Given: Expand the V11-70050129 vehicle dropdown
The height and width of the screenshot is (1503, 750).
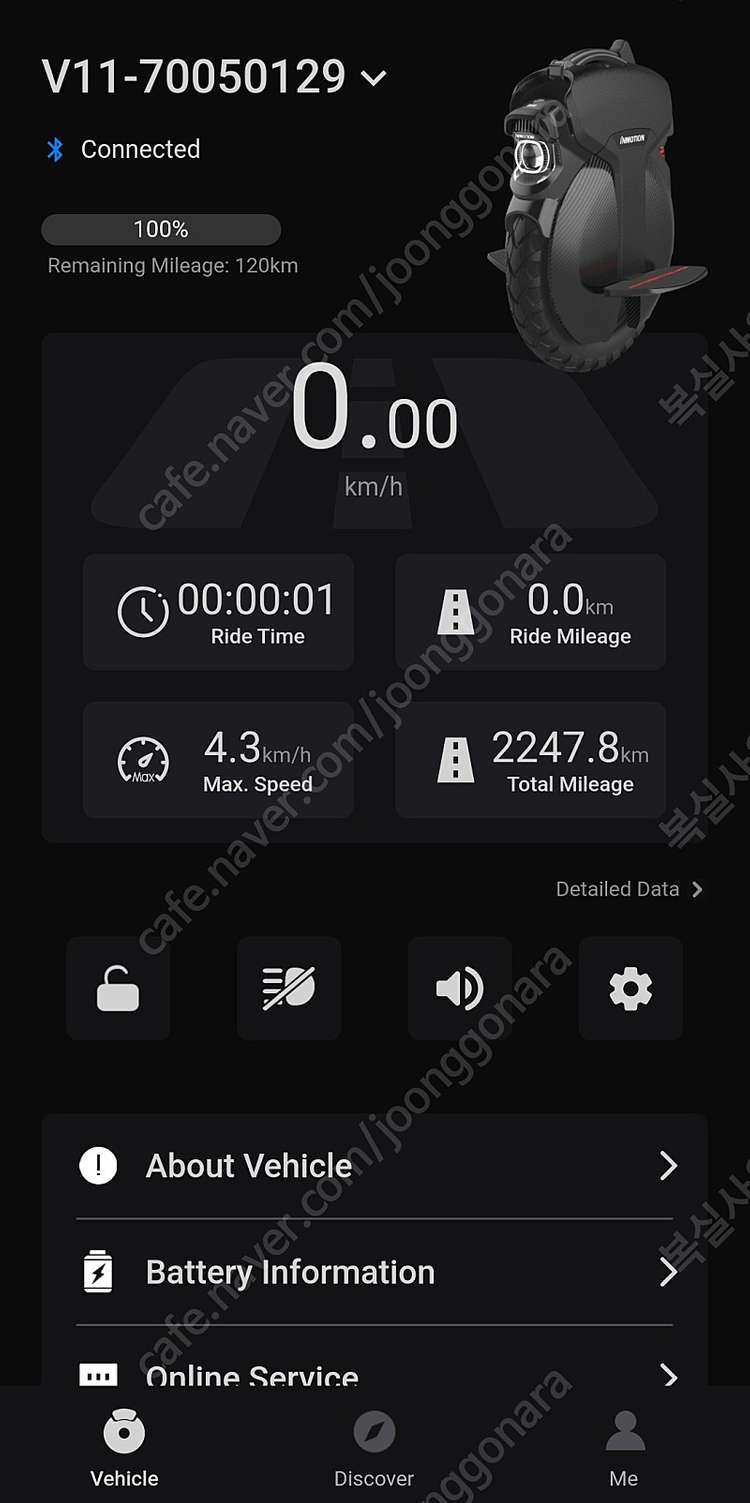Looking at the screenshot, I should click(x=373, y=79).
